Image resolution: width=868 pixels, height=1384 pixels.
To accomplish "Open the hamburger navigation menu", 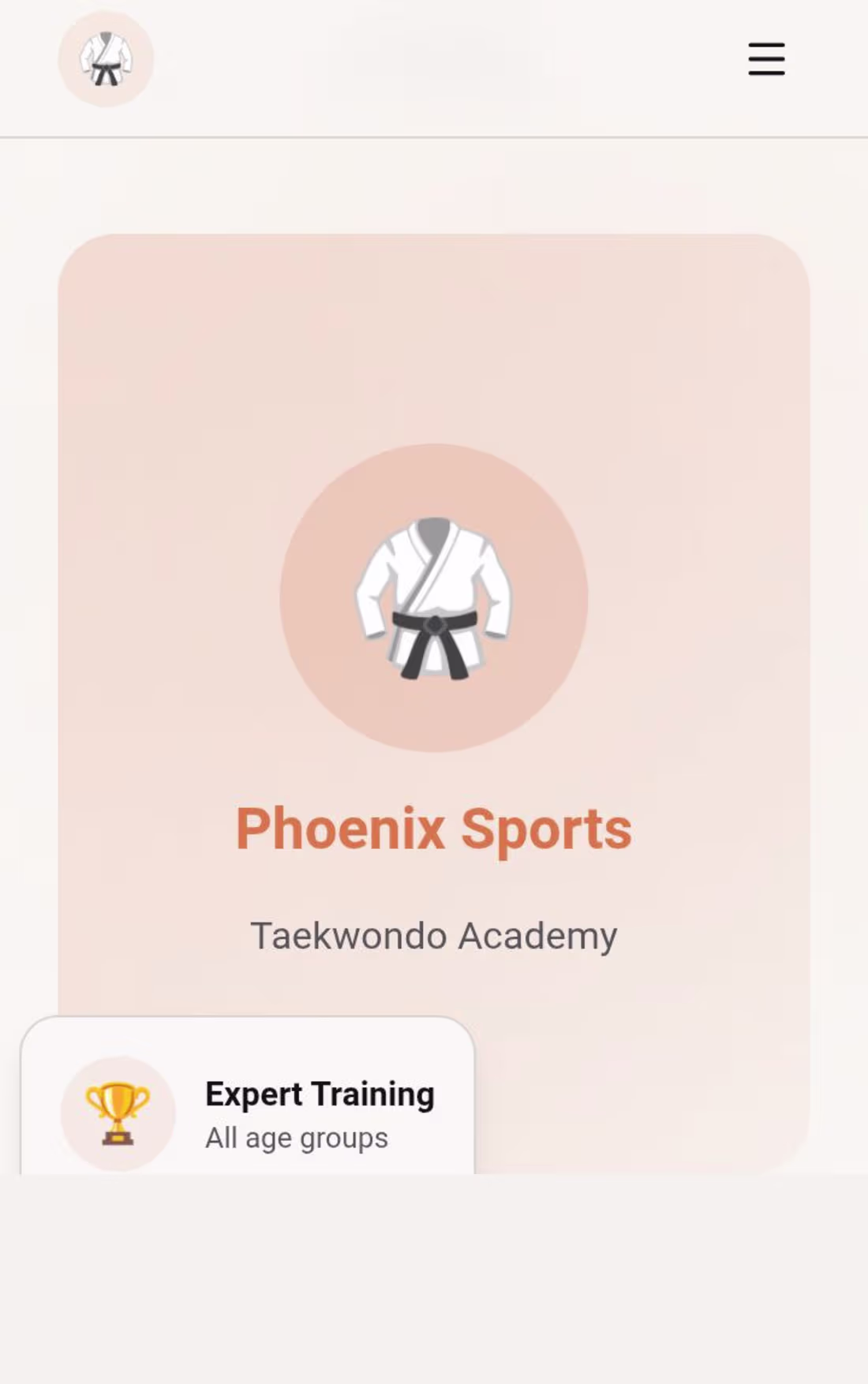I will tap(766, 59).
